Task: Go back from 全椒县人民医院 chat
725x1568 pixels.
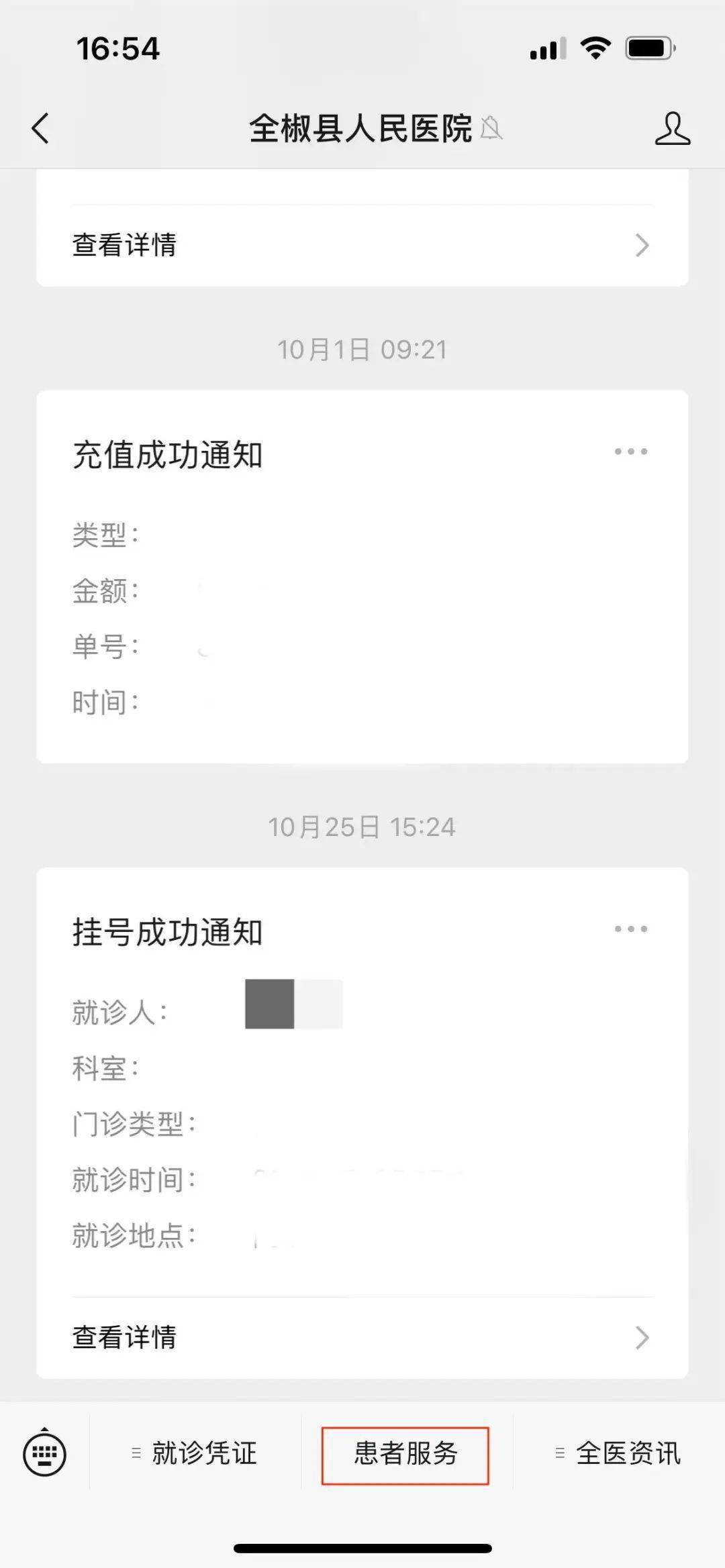Action: tap(41, 128)
